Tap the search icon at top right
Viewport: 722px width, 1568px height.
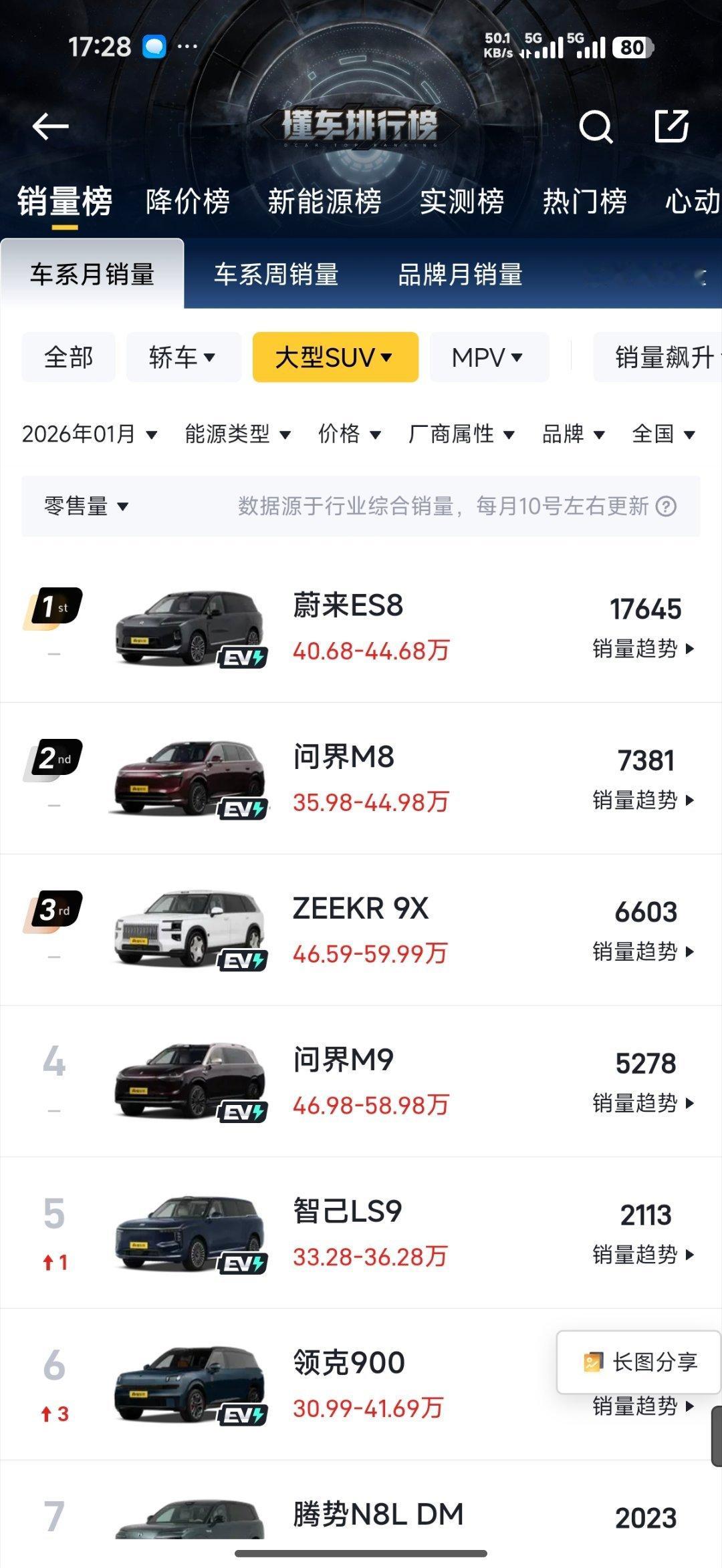pos(597,126)
